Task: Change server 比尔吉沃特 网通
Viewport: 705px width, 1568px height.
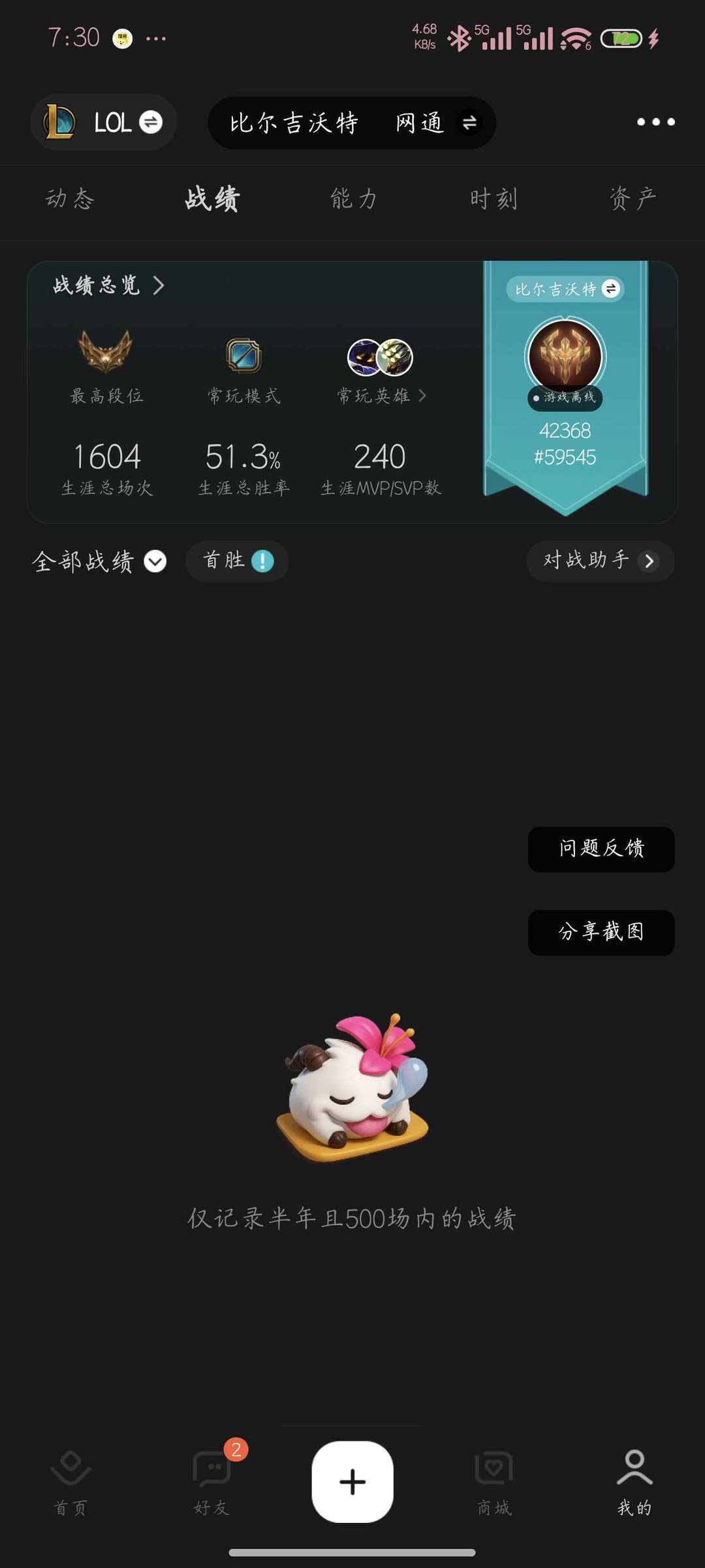Action: tap(352, 123)
